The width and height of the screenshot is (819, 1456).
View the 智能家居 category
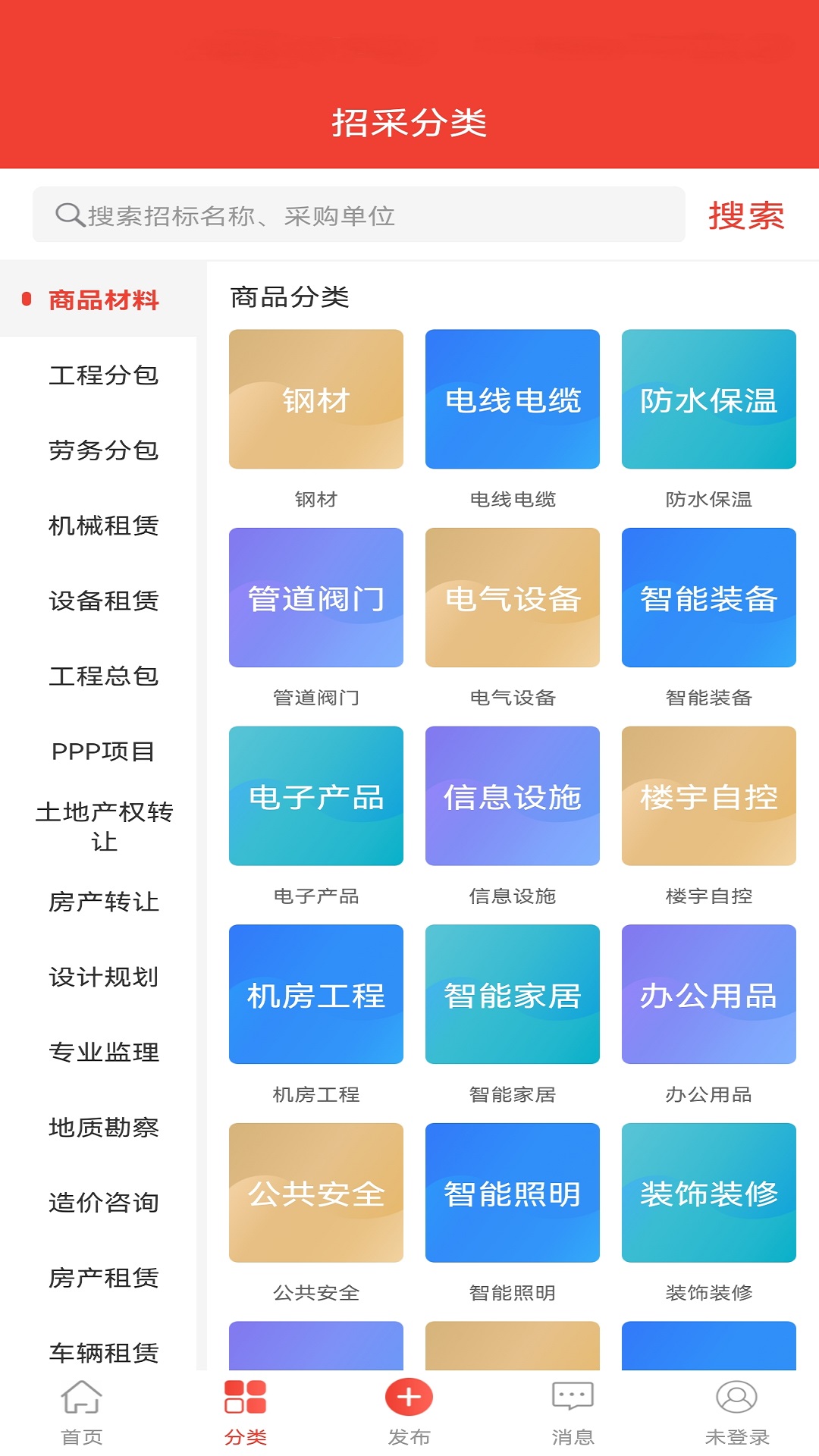coord(513,994)
